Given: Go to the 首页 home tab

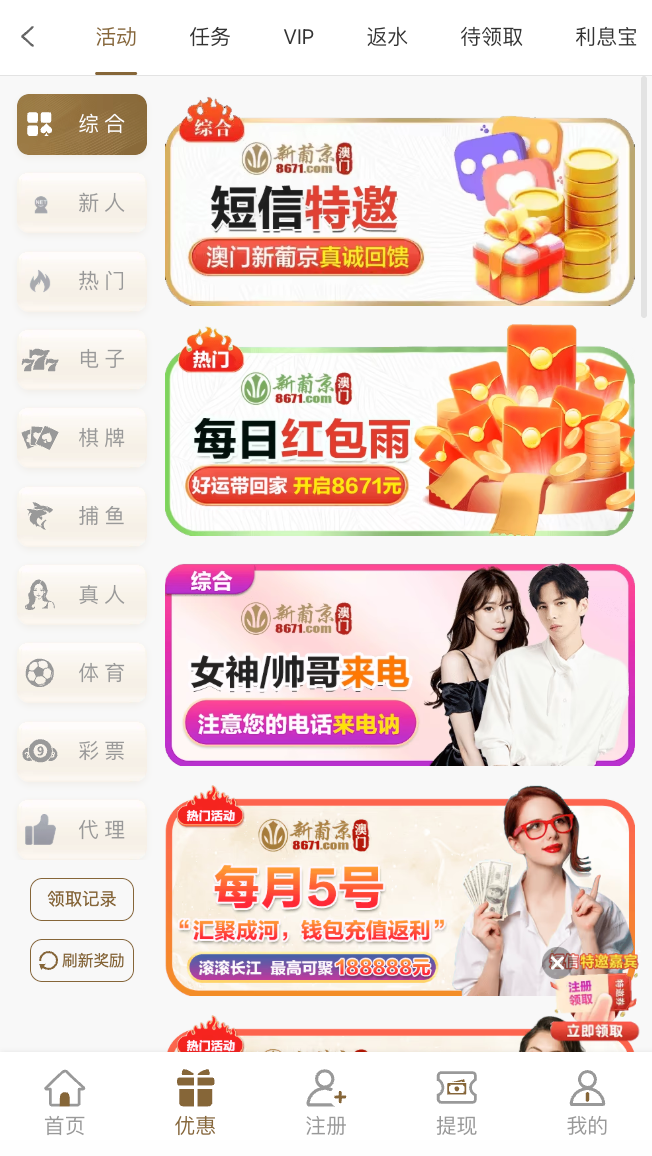Looking at the screenshot, I should 65,1102.
